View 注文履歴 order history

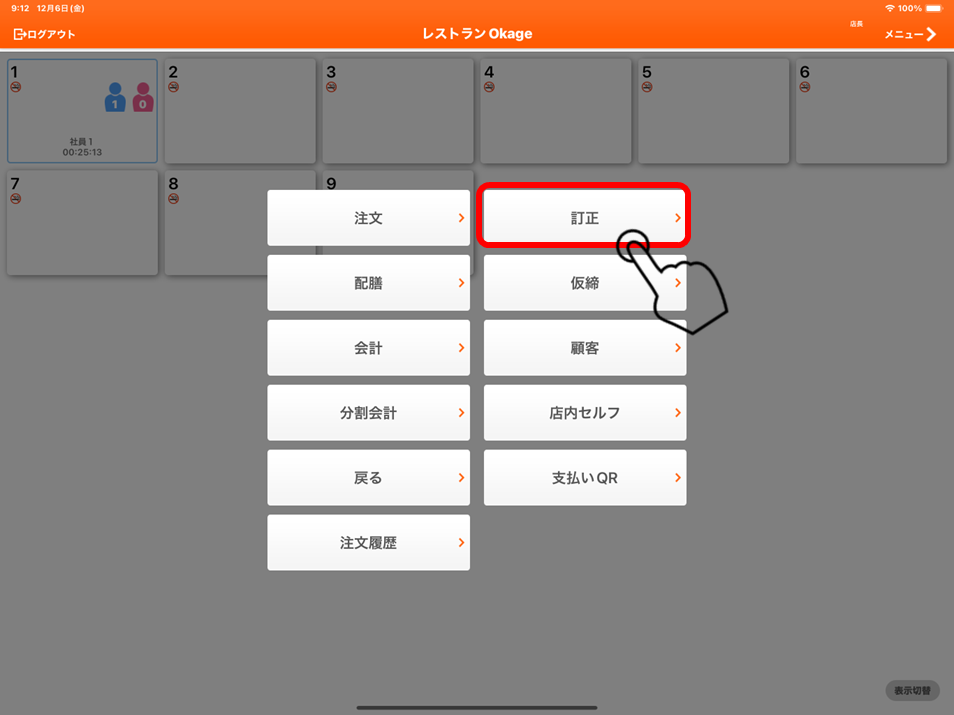(x=368, y=543)
